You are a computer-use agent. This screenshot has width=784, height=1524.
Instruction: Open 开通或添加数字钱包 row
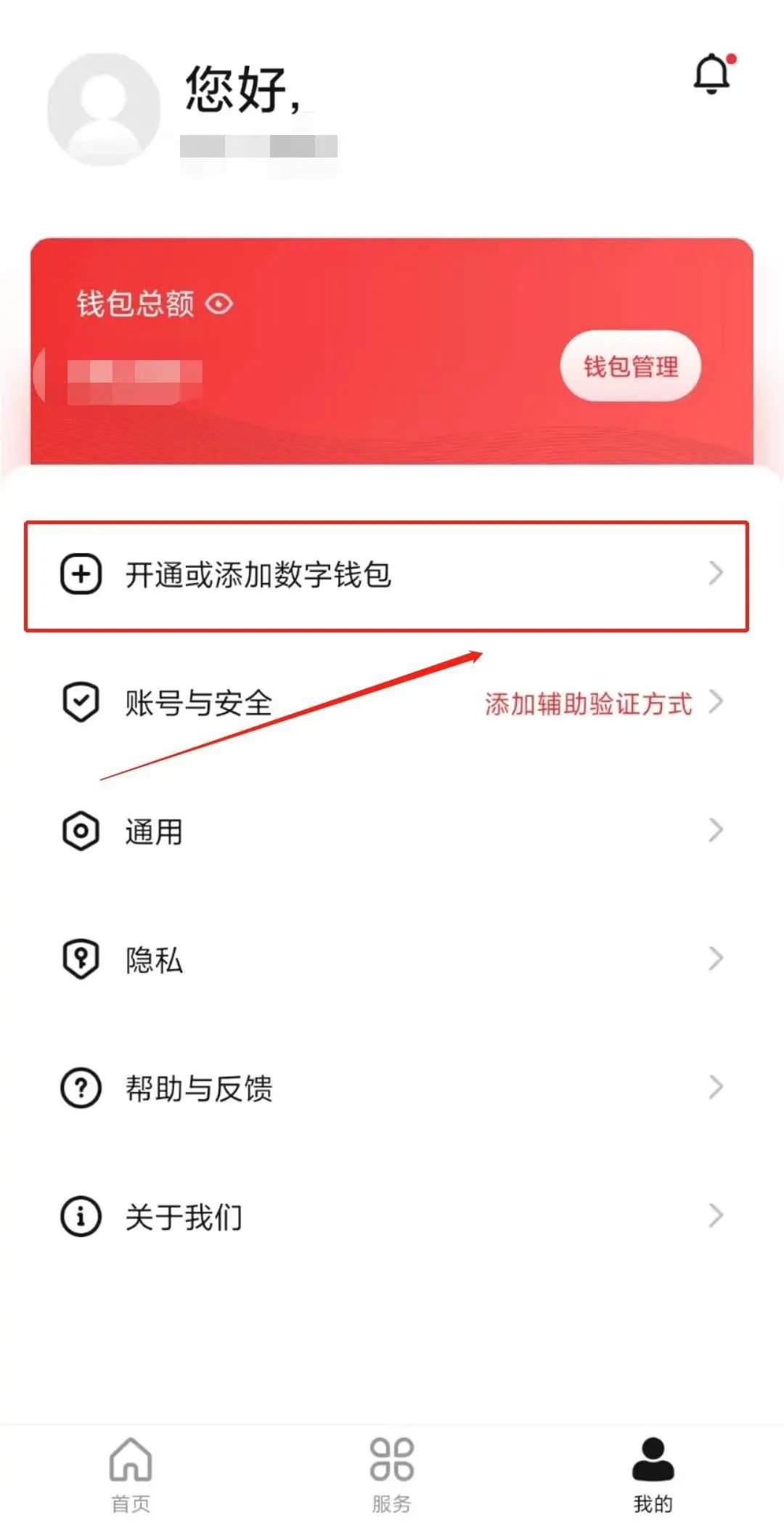386,575
